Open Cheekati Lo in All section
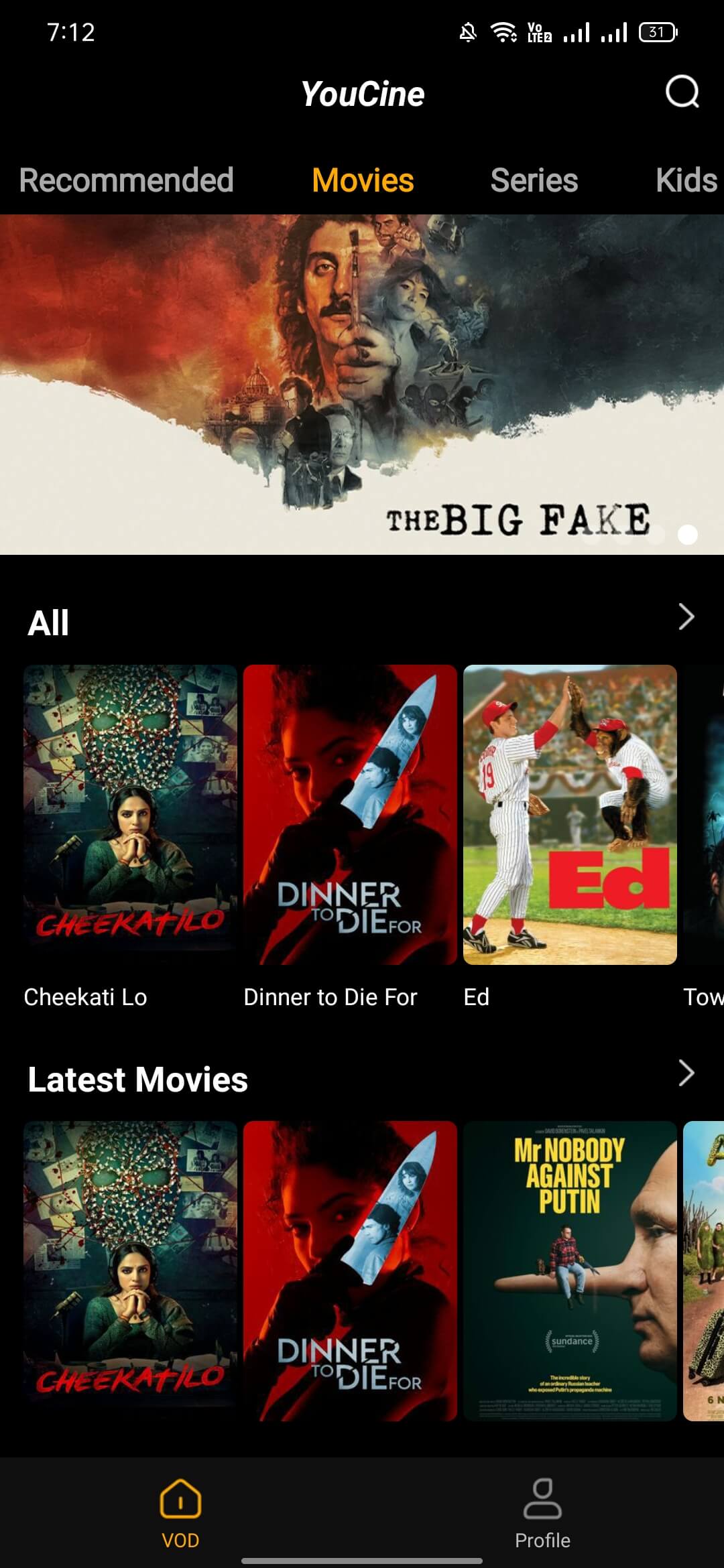 point(130,814)
